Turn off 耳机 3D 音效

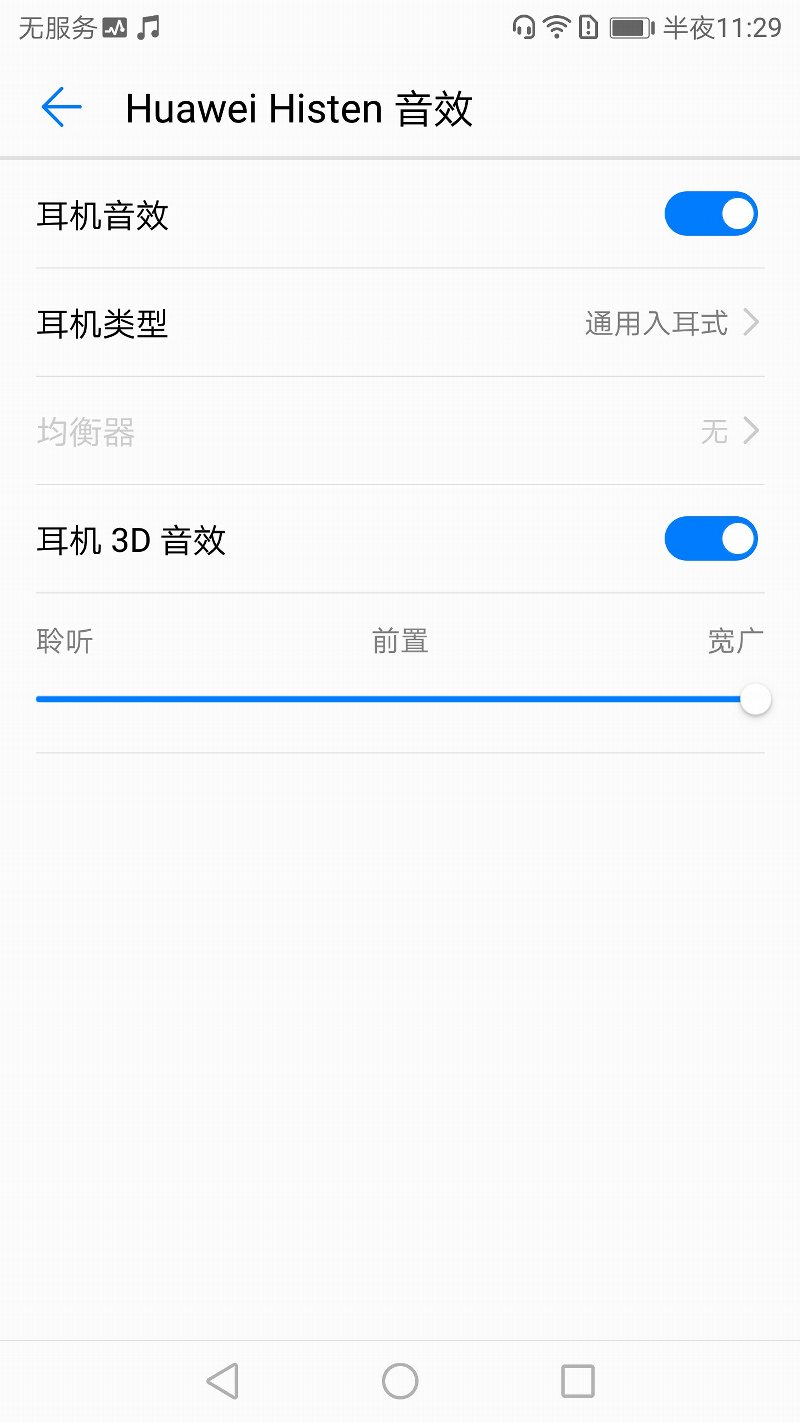(x=711, y=538)
